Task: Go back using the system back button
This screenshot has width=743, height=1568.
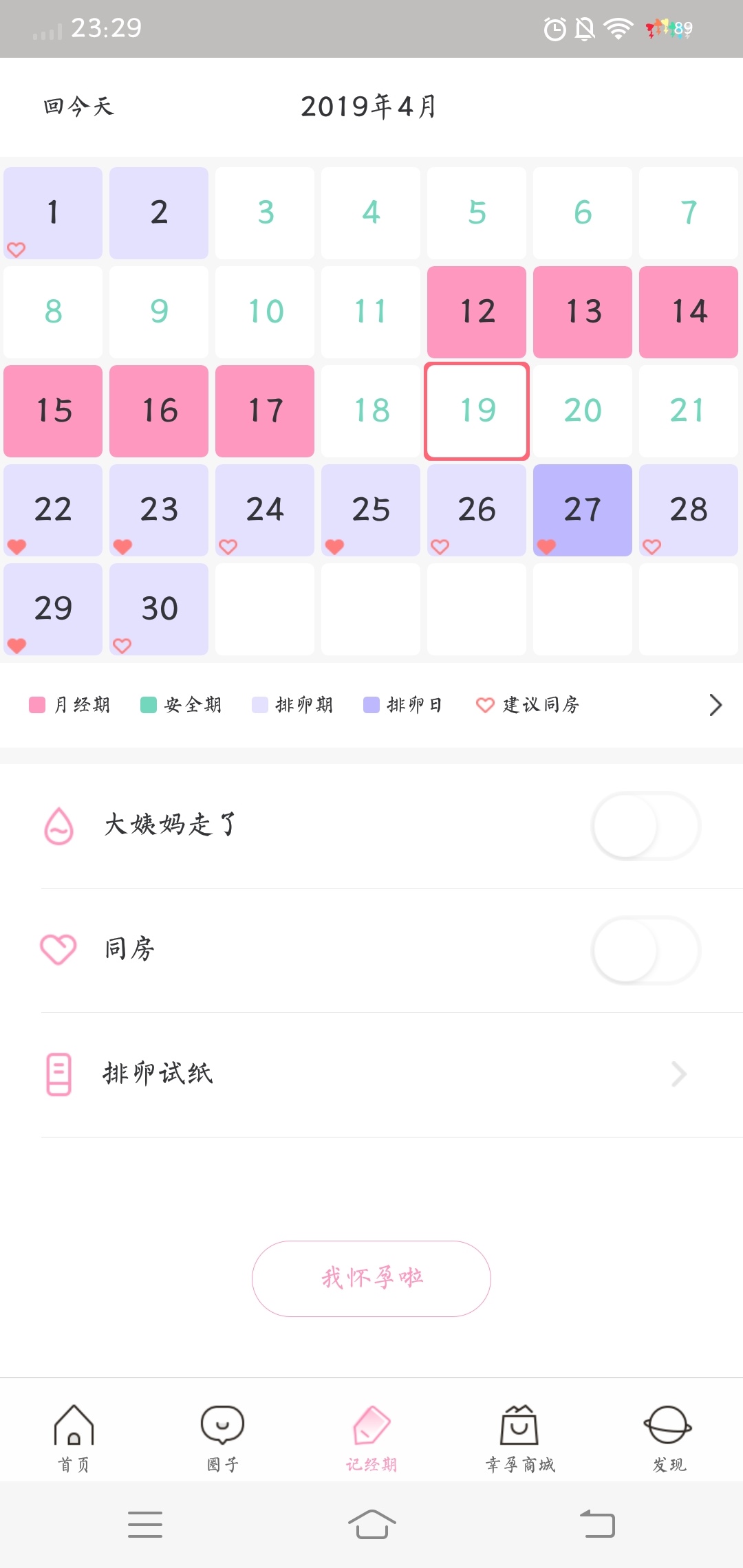Action: tap(597, 1524)
